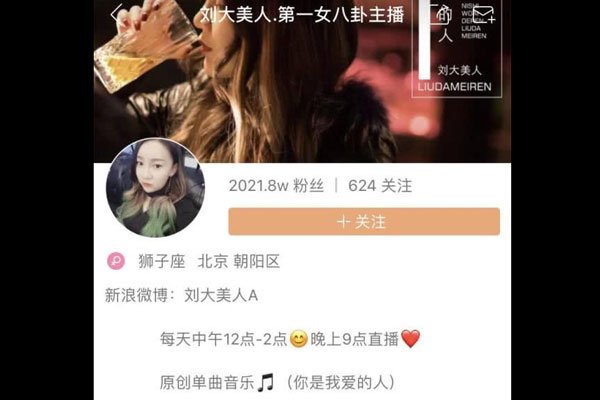Go back using the top-left arrow
The width and height of the screenshot is (600, 400).
(117, 14)
